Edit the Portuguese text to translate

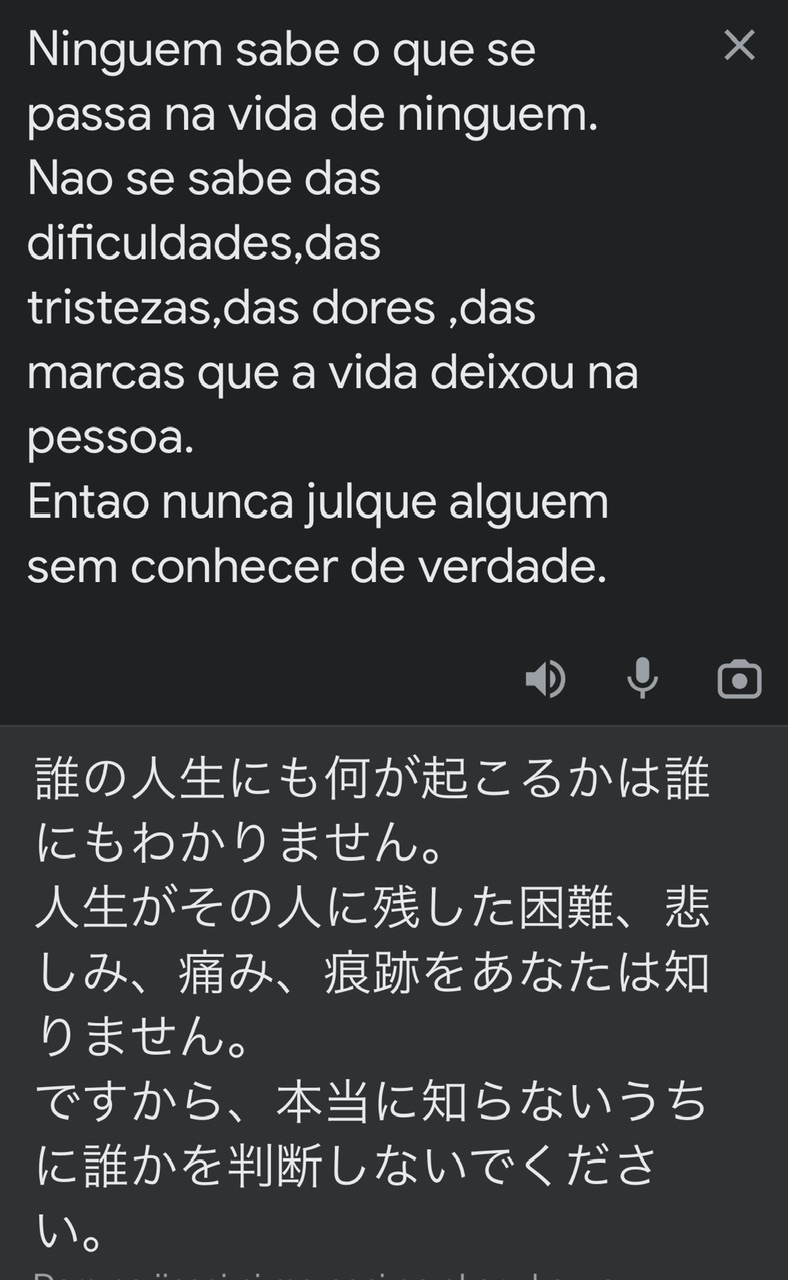330,308
